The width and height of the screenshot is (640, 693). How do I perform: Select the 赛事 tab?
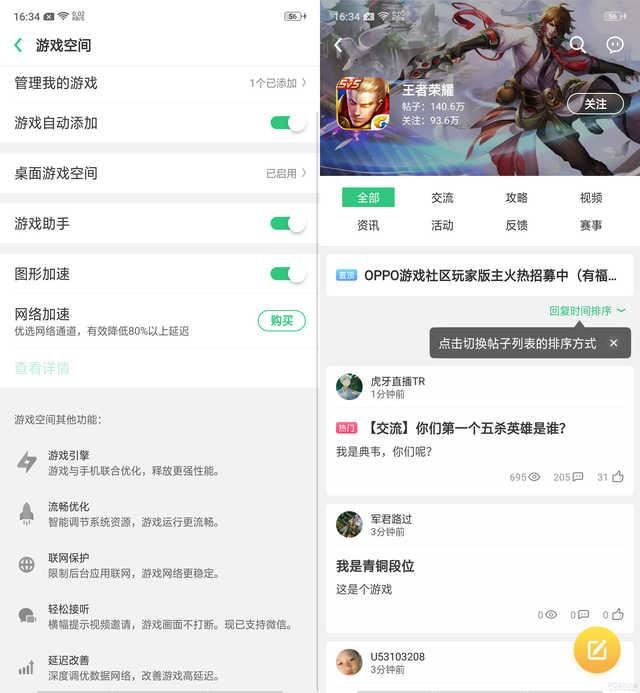591,225
